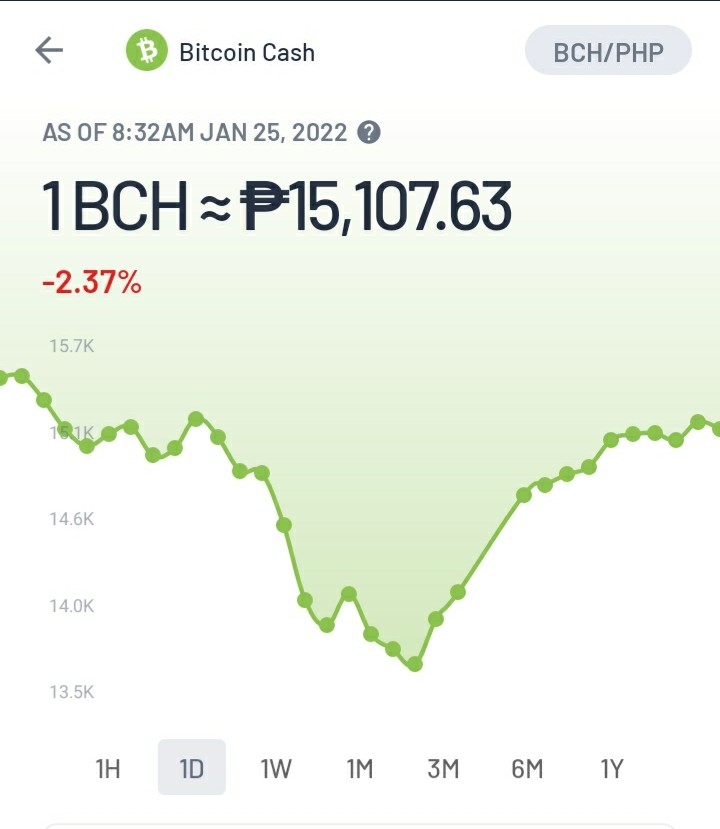Tap the BCH/PHP currency pair chip

click(x=608, y=50)
